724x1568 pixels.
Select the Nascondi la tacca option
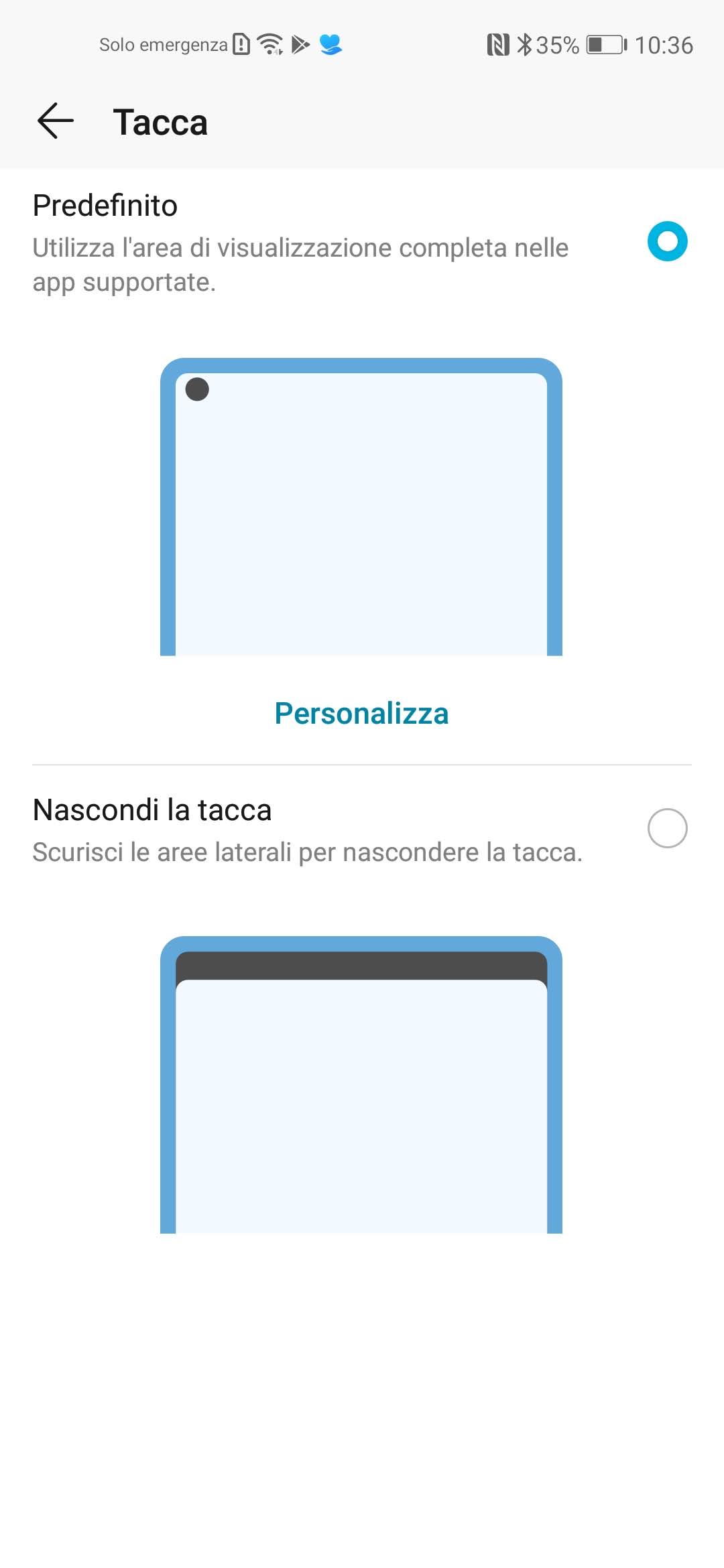point(667,828)
